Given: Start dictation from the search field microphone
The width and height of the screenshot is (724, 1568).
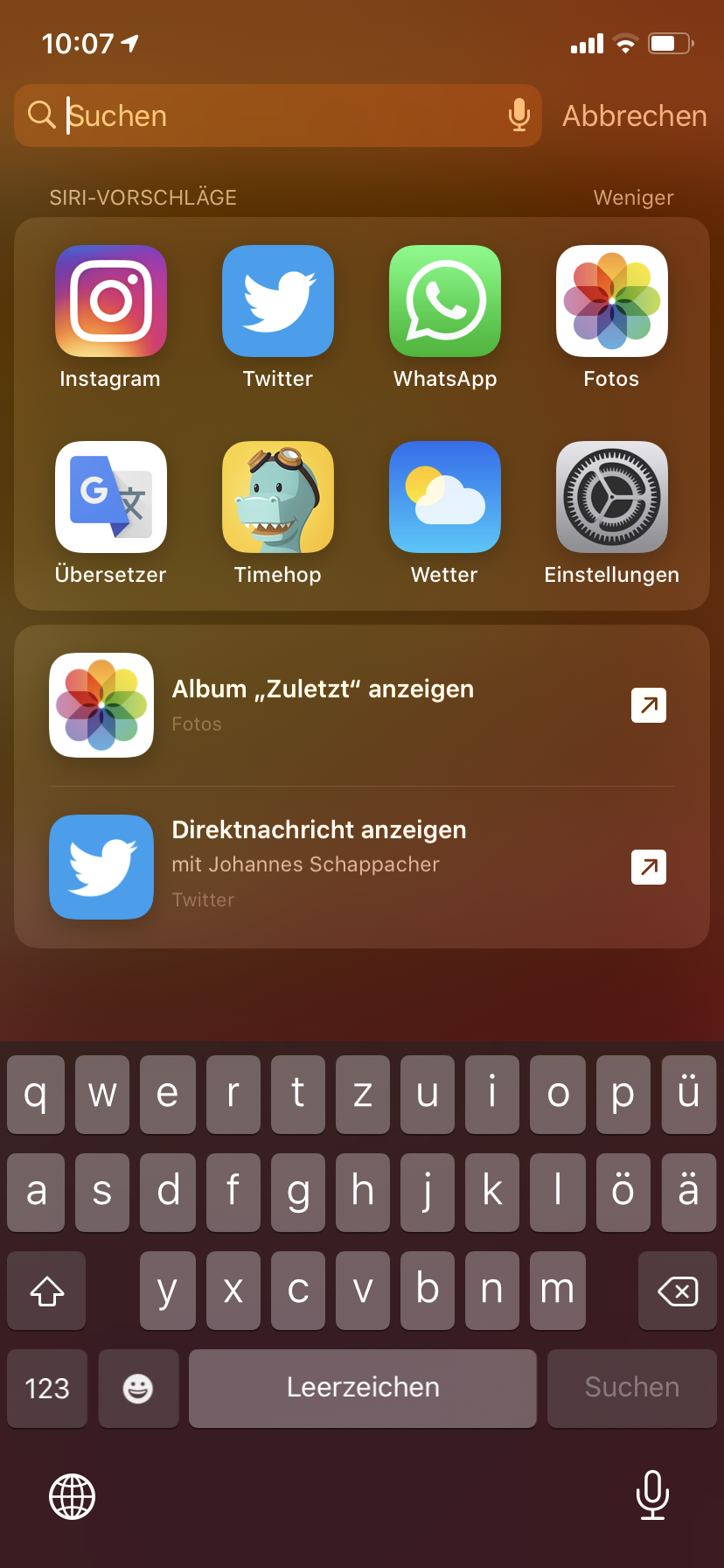Looking at the screenshot, I should (x=519, y=115).
